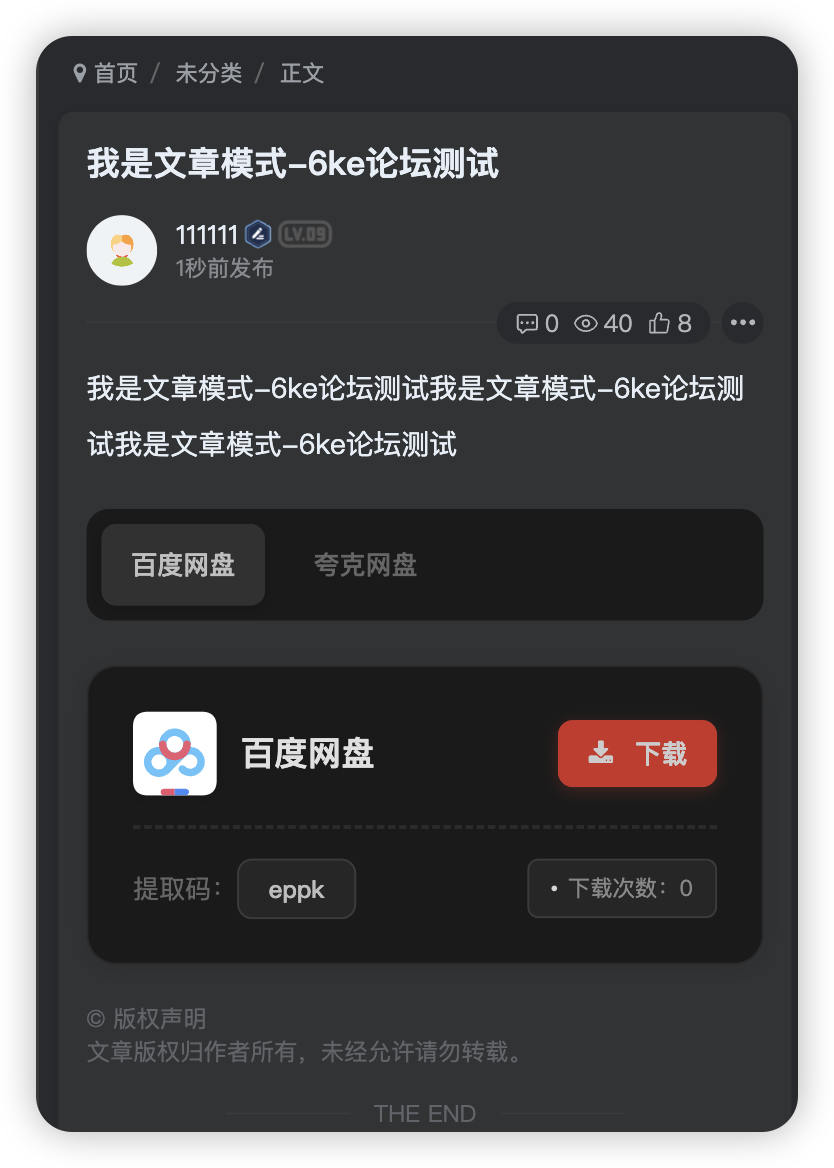Click the copyright © icon near 版权声明
834x1168 pixels.
point(93,1018)
